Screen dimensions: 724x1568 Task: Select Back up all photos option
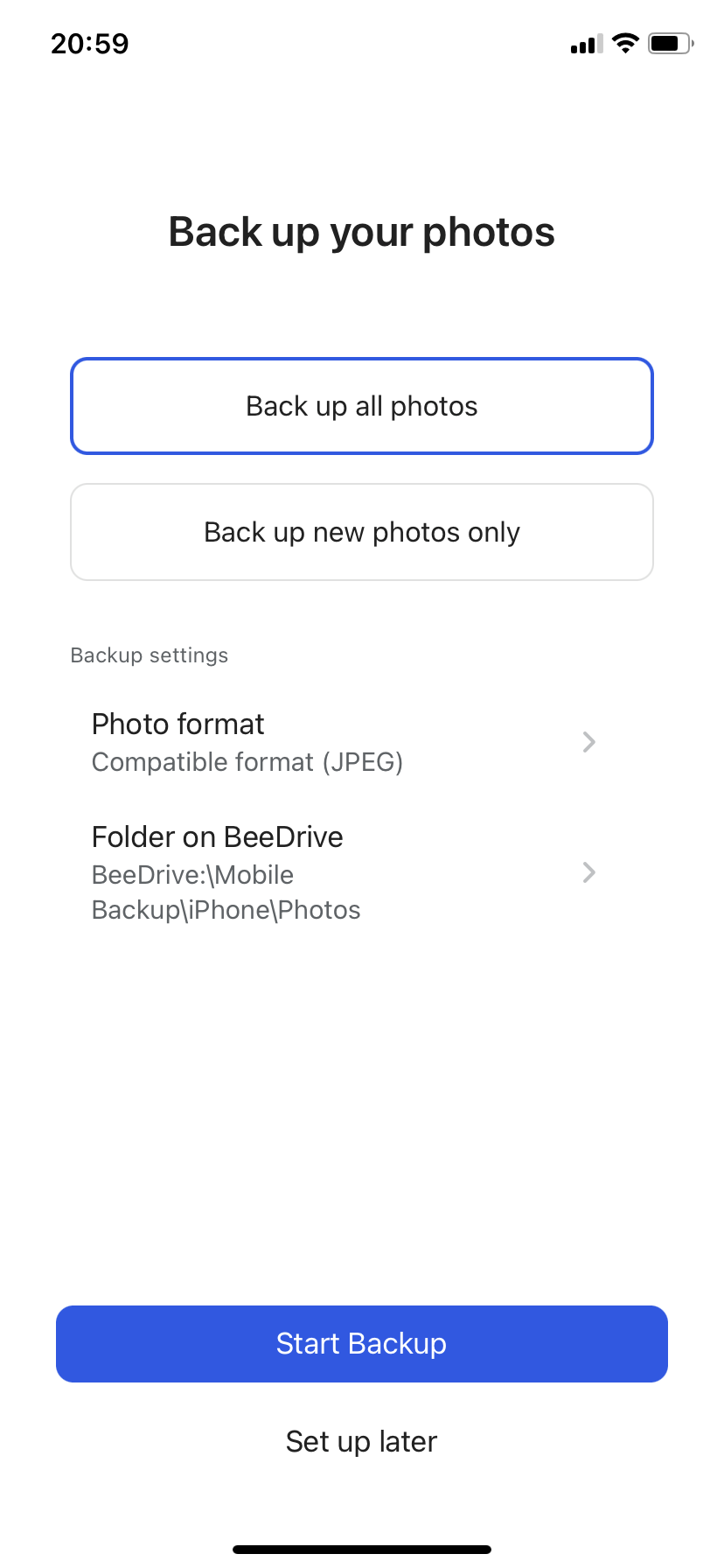tap(362, 406)
